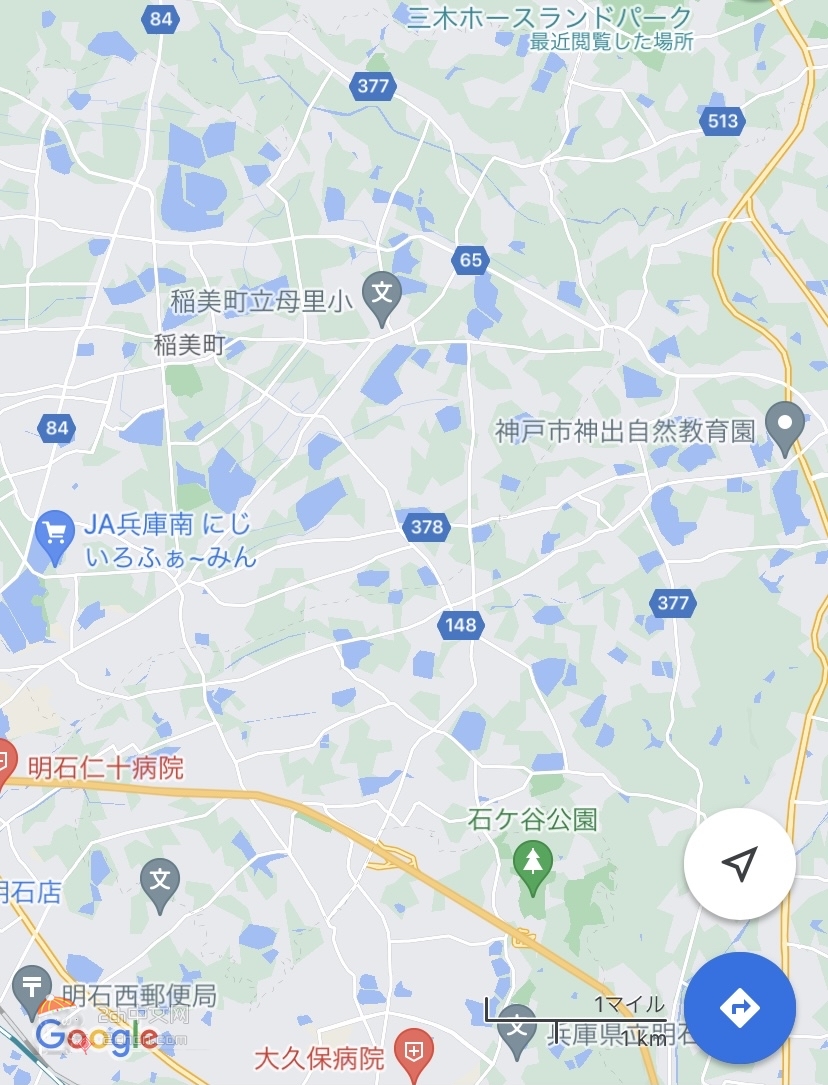The height and width of the screenshot is (1085, 828).
Task: Select the 三木ホースランドパーク place label
Action: tap(550, 17)
